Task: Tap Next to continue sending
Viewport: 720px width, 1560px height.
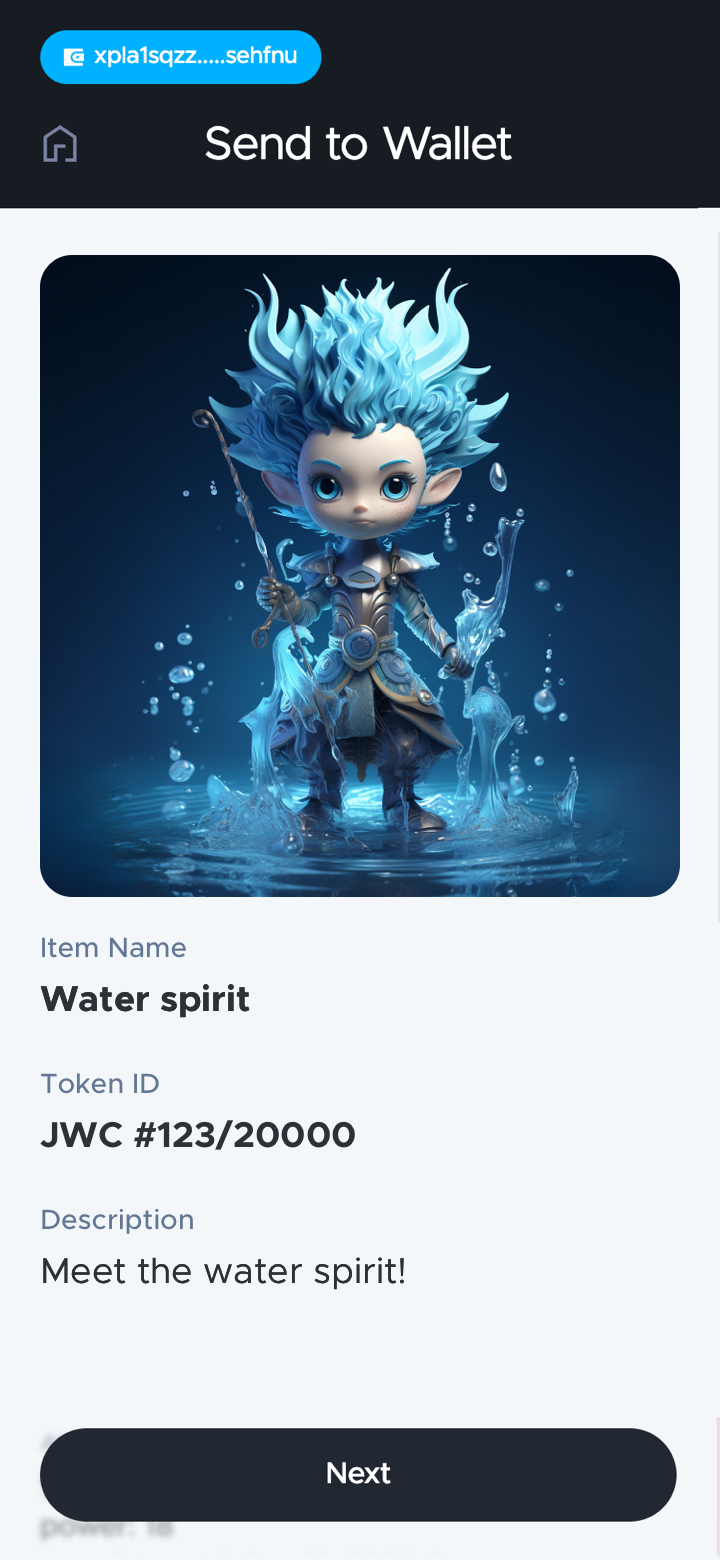Action: [358, 1473]
